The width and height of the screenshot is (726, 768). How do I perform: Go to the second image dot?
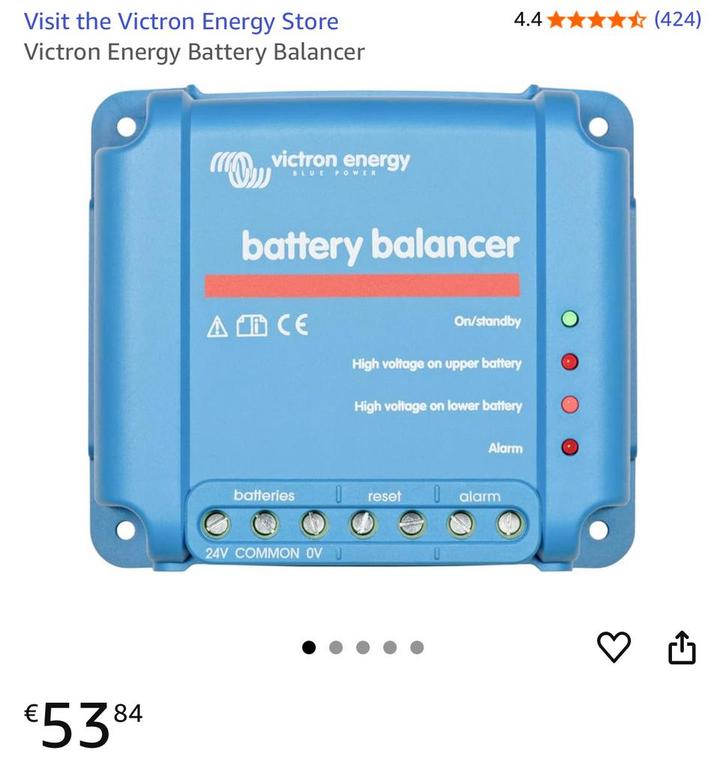(336, 648)
